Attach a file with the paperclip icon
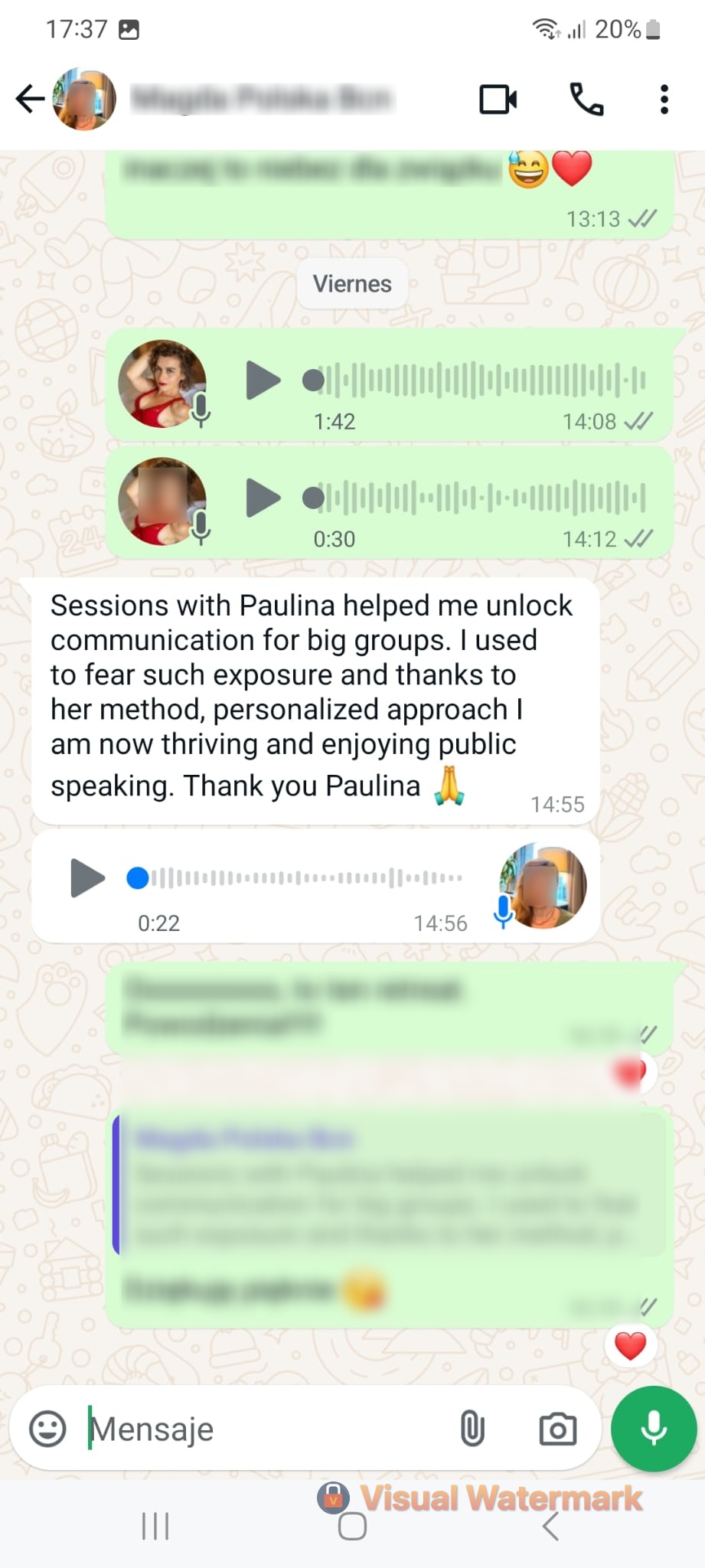This screenshot has height=1568, width=705. coord(472,1429)
